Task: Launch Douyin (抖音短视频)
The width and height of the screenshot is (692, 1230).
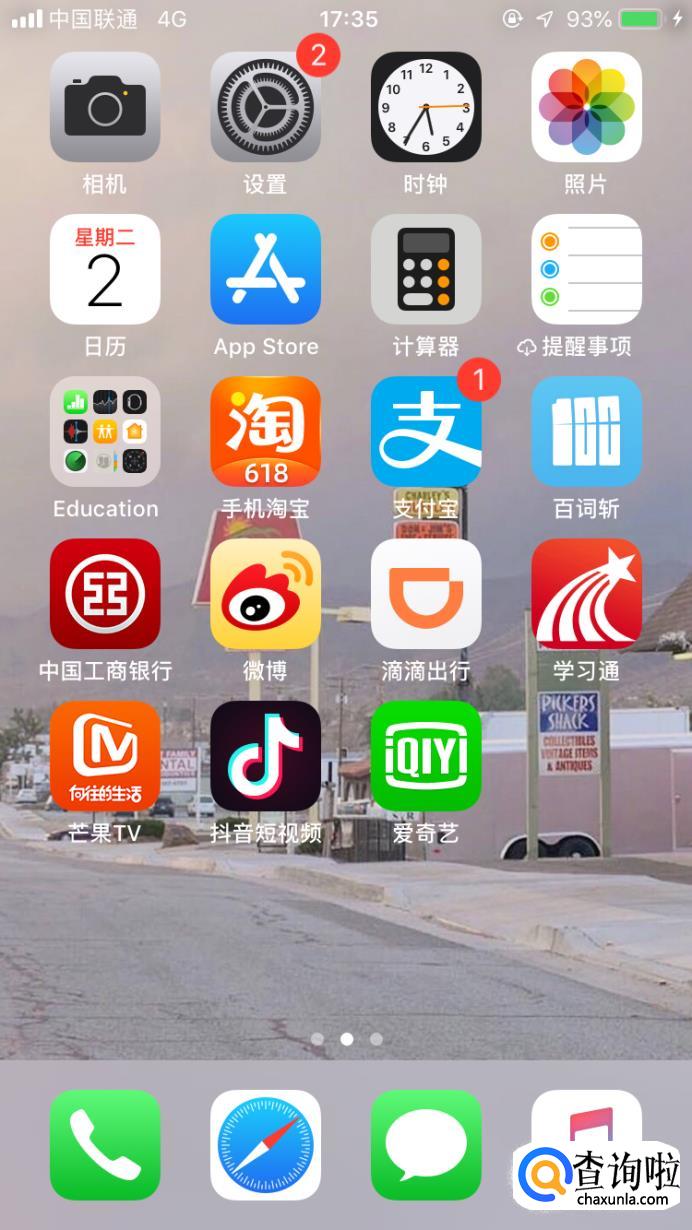Action: (x=265, y=755)
